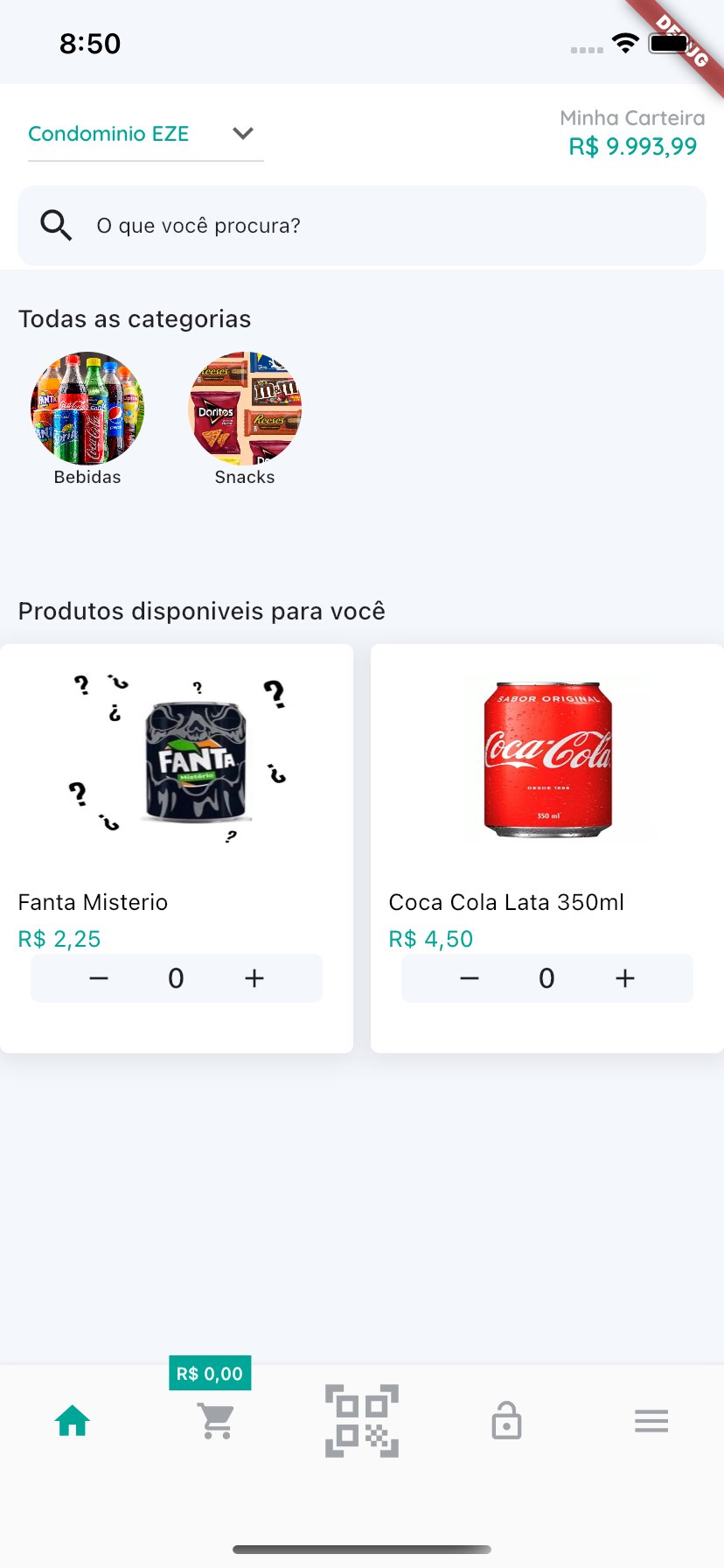Tap the R$ 0,00 cart total badge

point(210,1373)
